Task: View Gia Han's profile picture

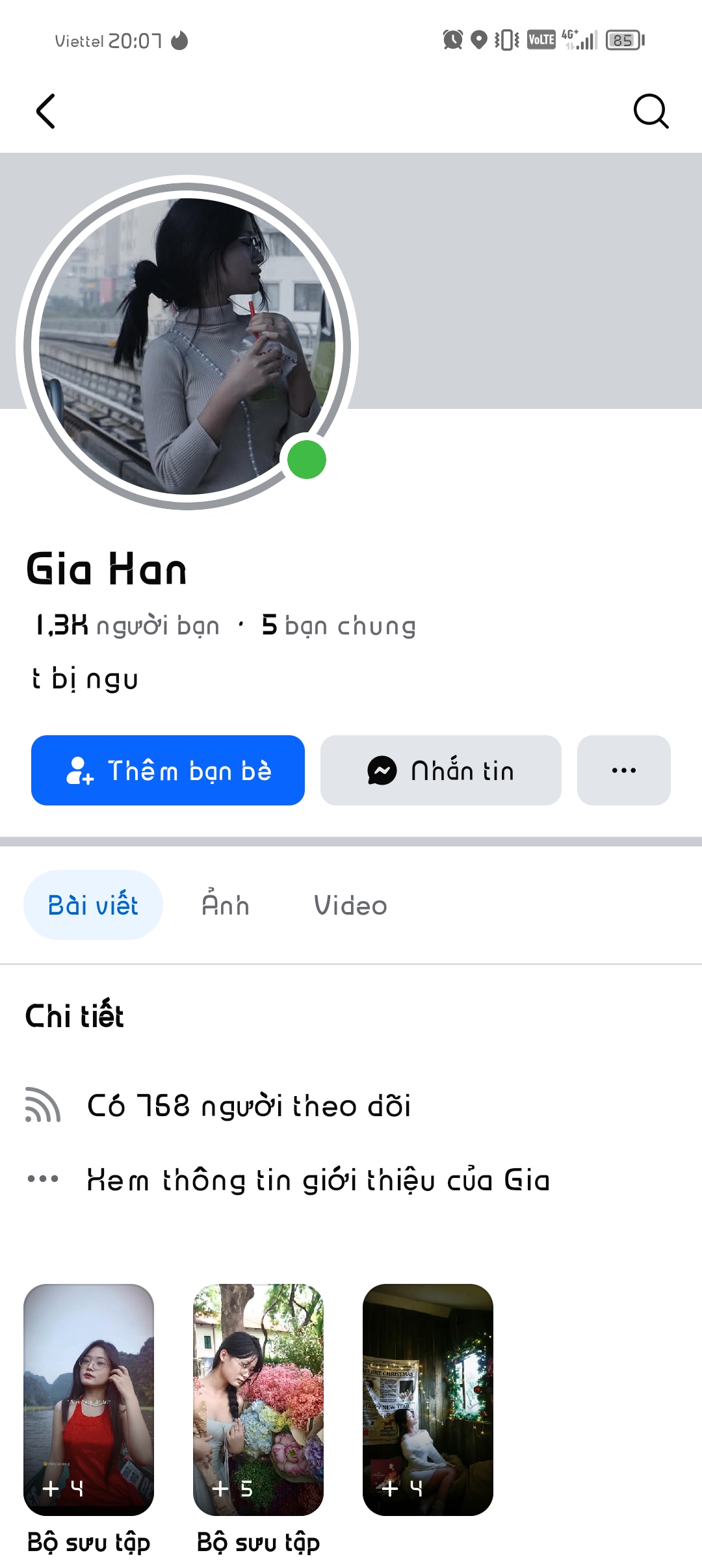Action: coord(187,345)
